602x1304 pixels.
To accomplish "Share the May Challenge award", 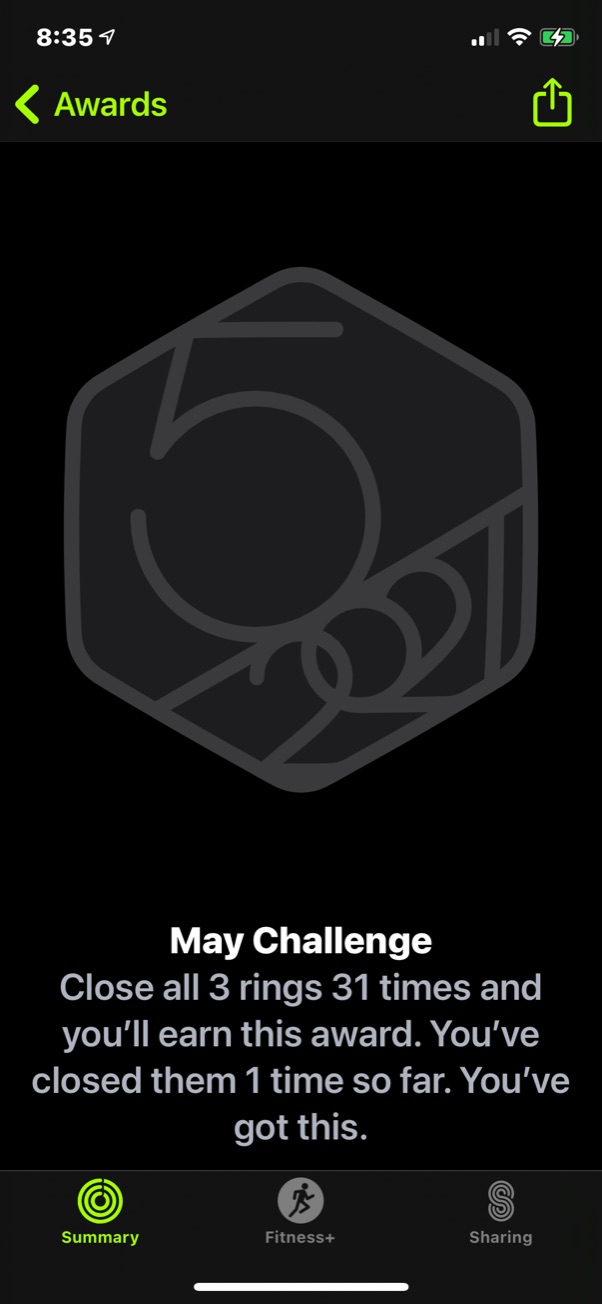I will click(552, 102).
